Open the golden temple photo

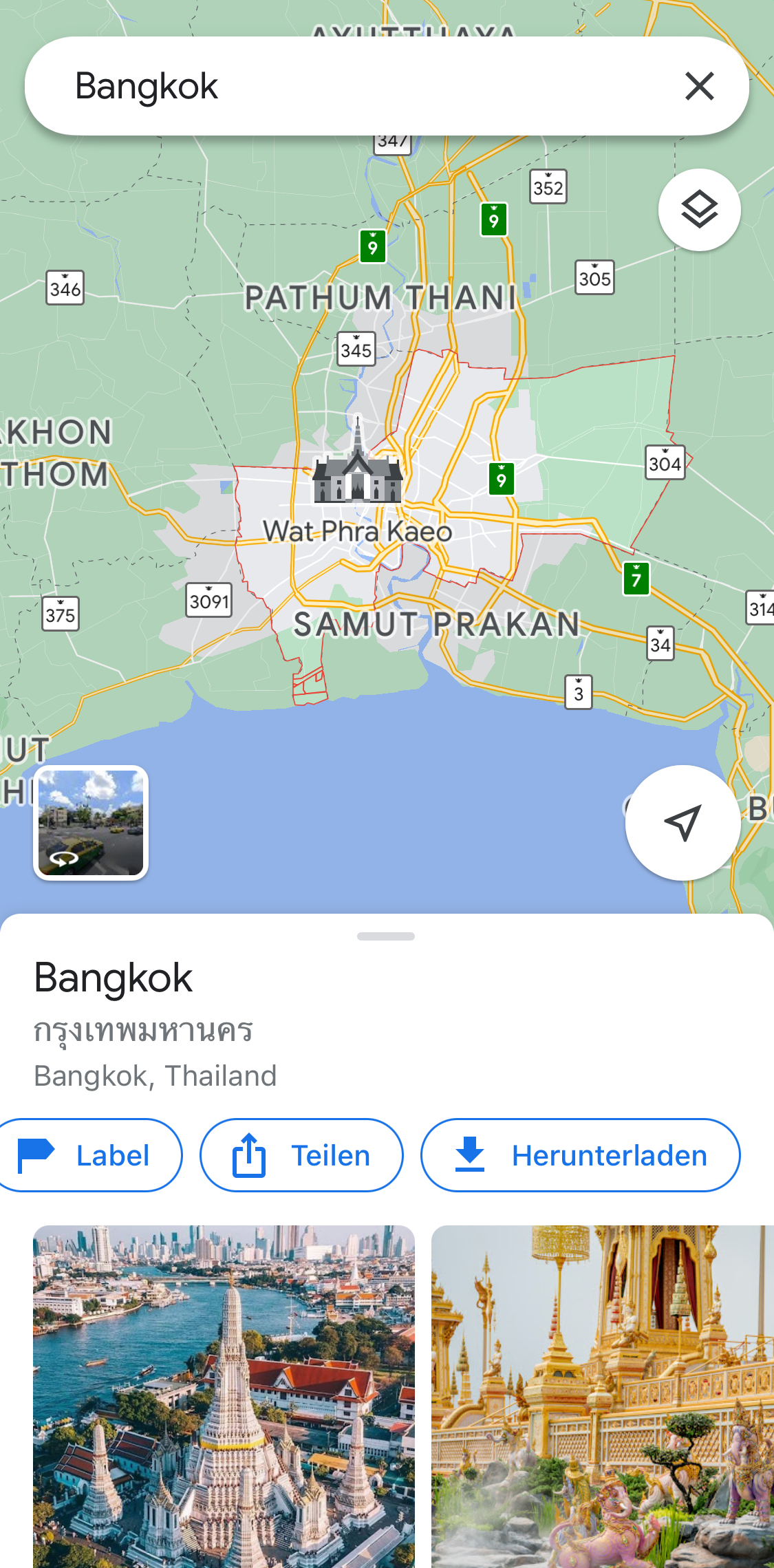602,1397
